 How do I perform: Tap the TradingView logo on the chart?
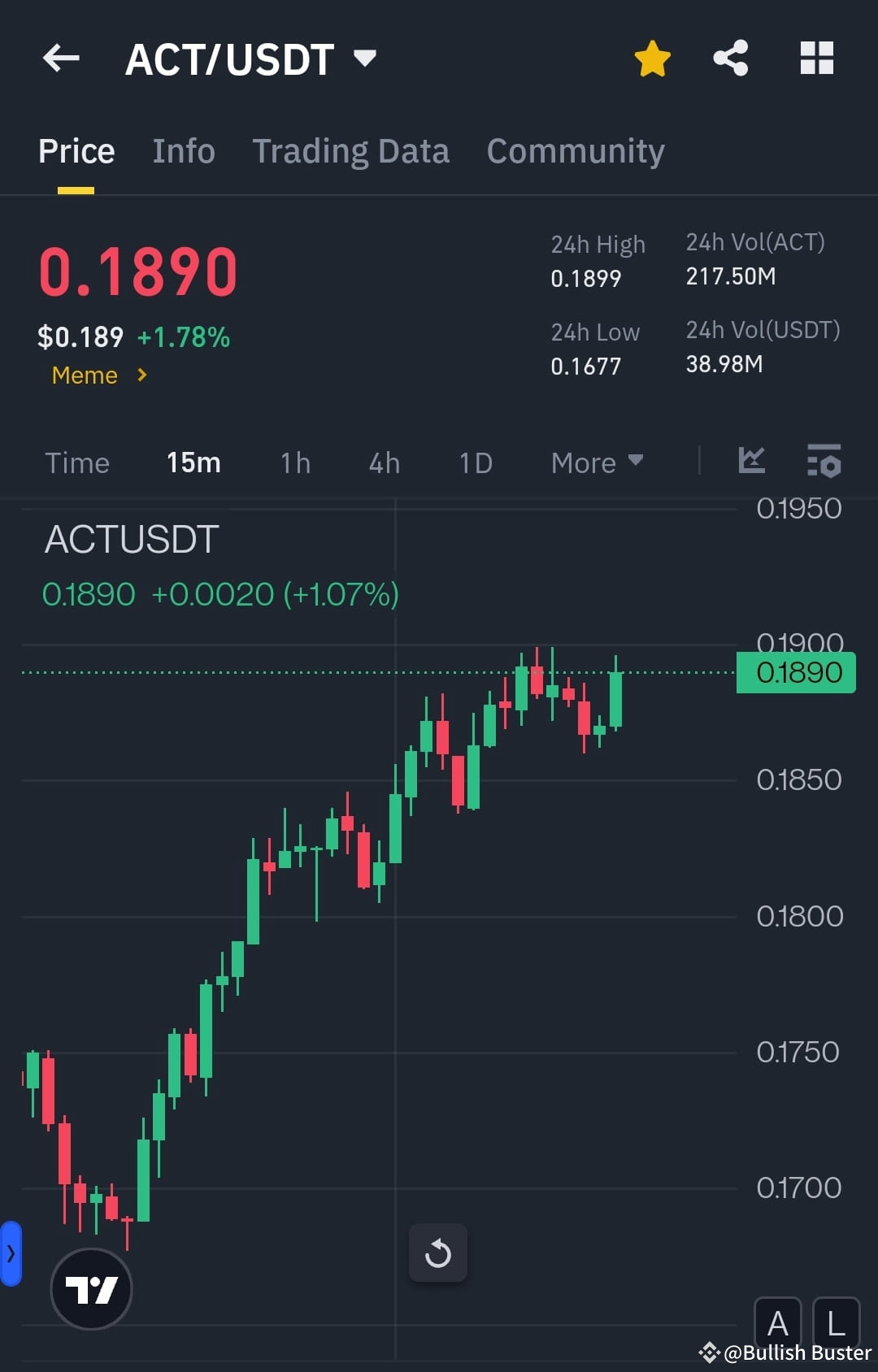[x=90, y=1288]
